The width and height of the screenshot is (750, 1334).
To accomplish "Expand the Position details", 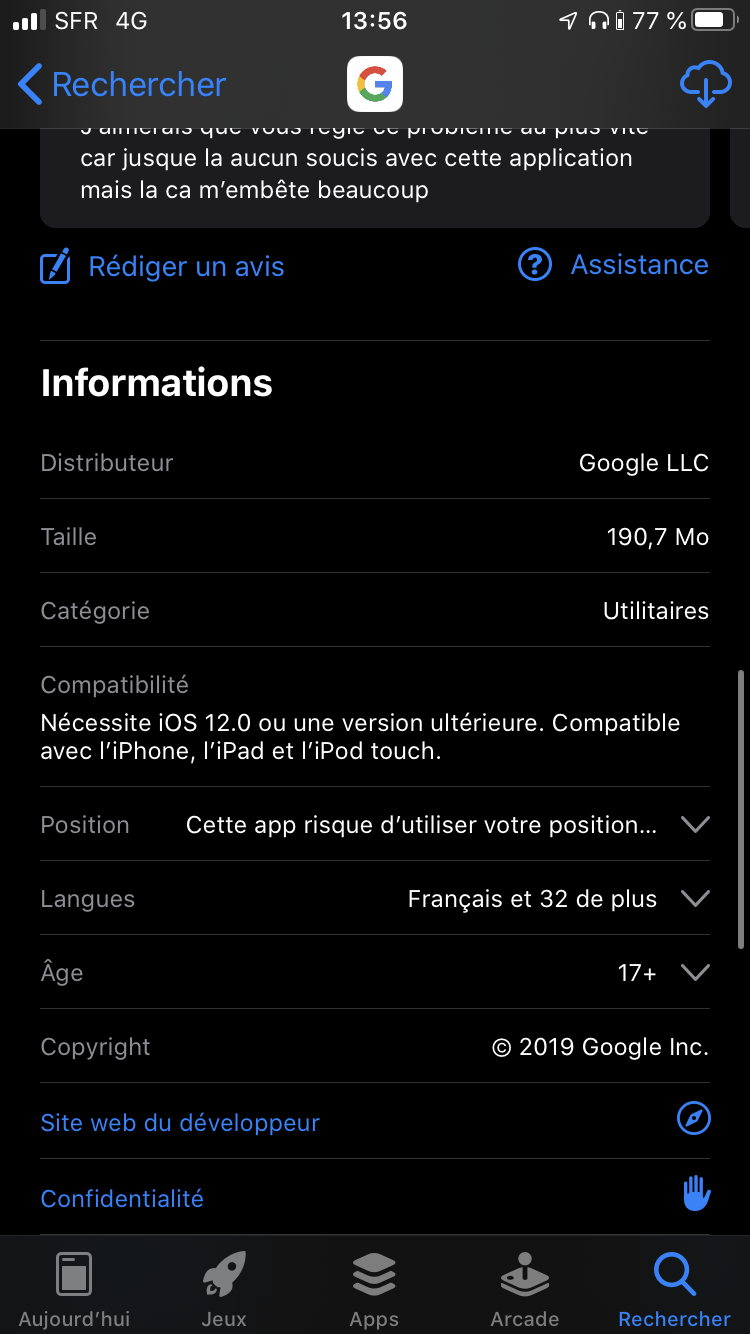I will tap(694, 825).
